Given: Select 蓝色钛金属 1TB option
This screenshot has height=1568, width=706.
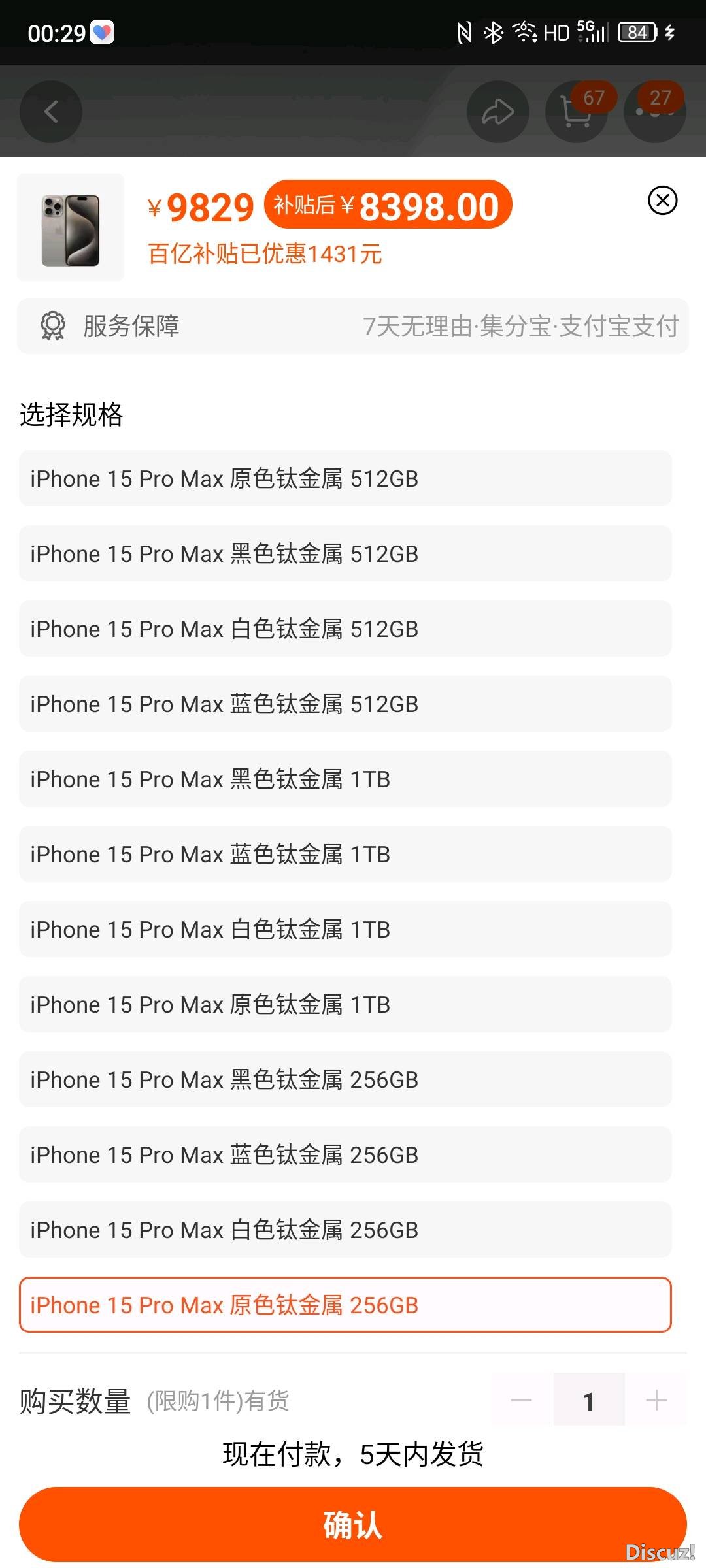Looking at the screenshot, I should (x=345, y=854).
